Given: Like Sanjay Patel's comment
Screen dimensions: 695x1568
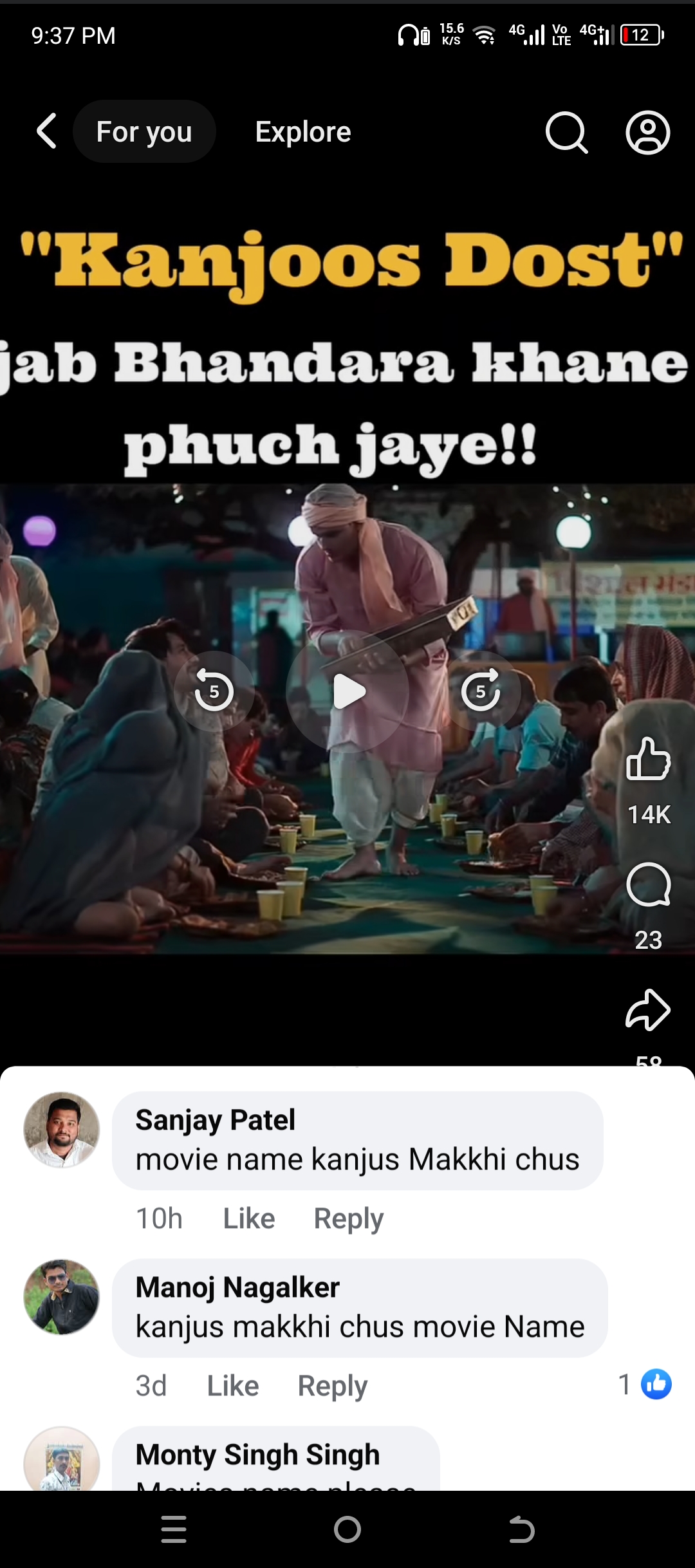Looking at the screenshot, I should tap(249, 1218).
